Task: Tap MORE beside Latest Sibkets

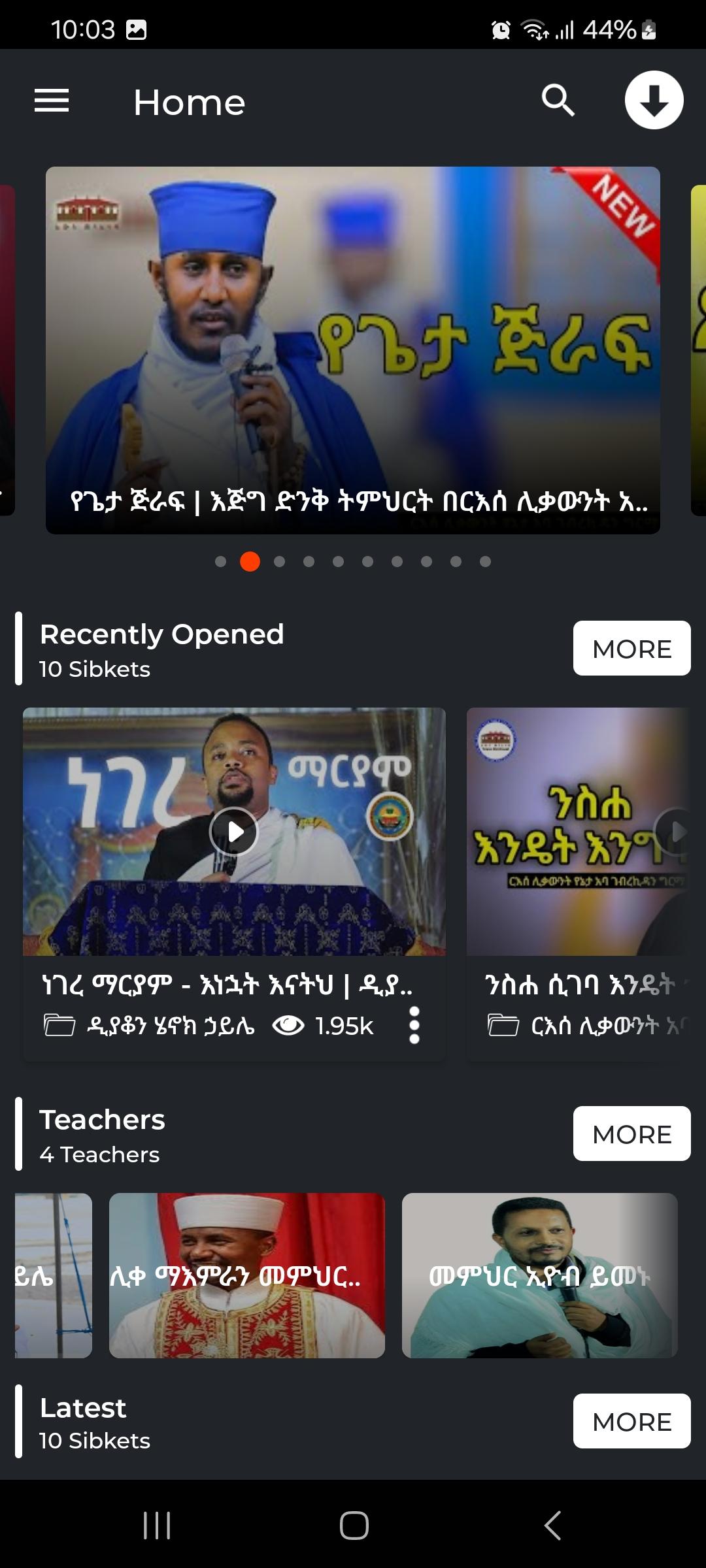Action: point(631,1422)
